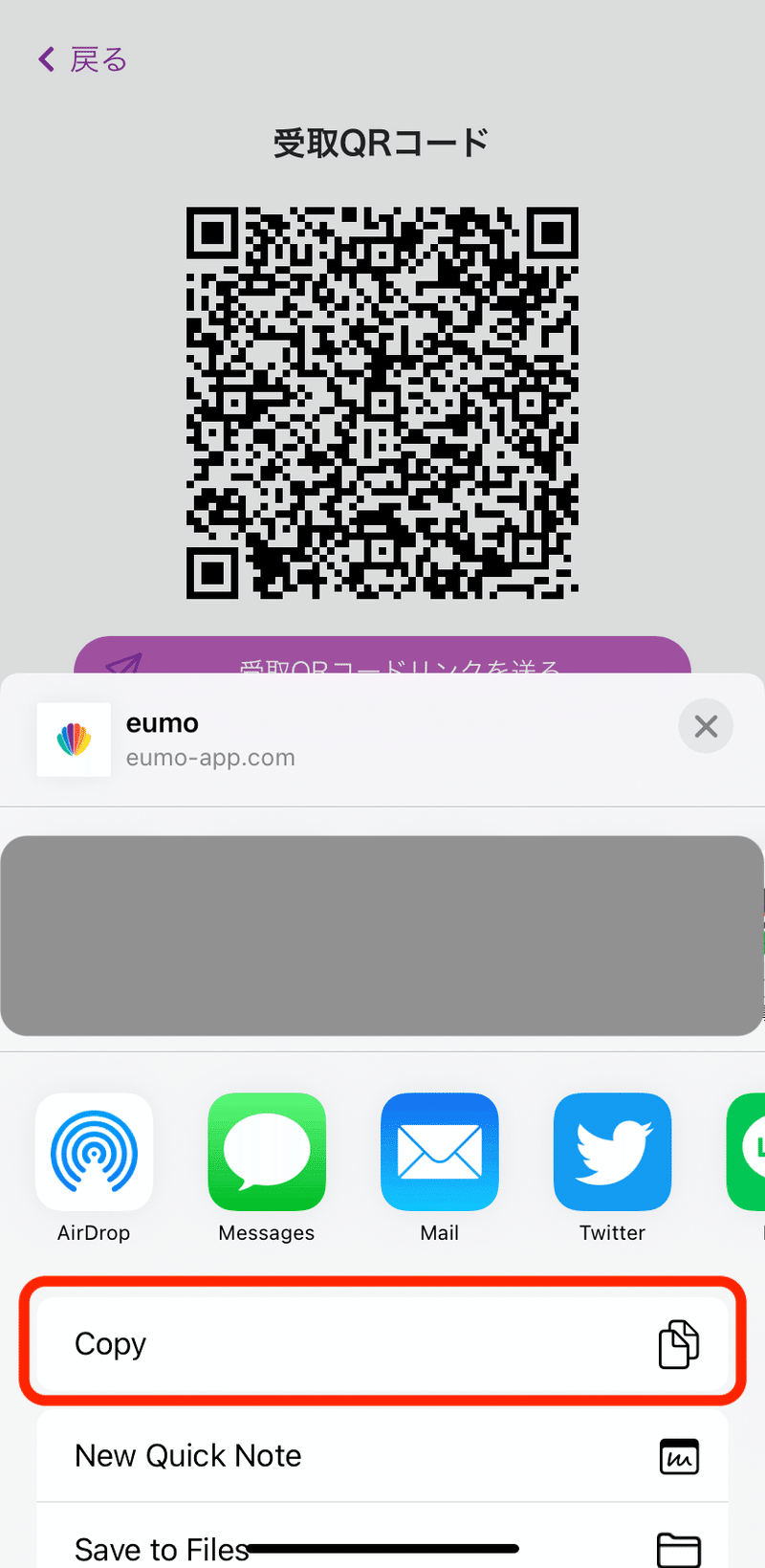Go back with the 戻る button

point(82,59)
